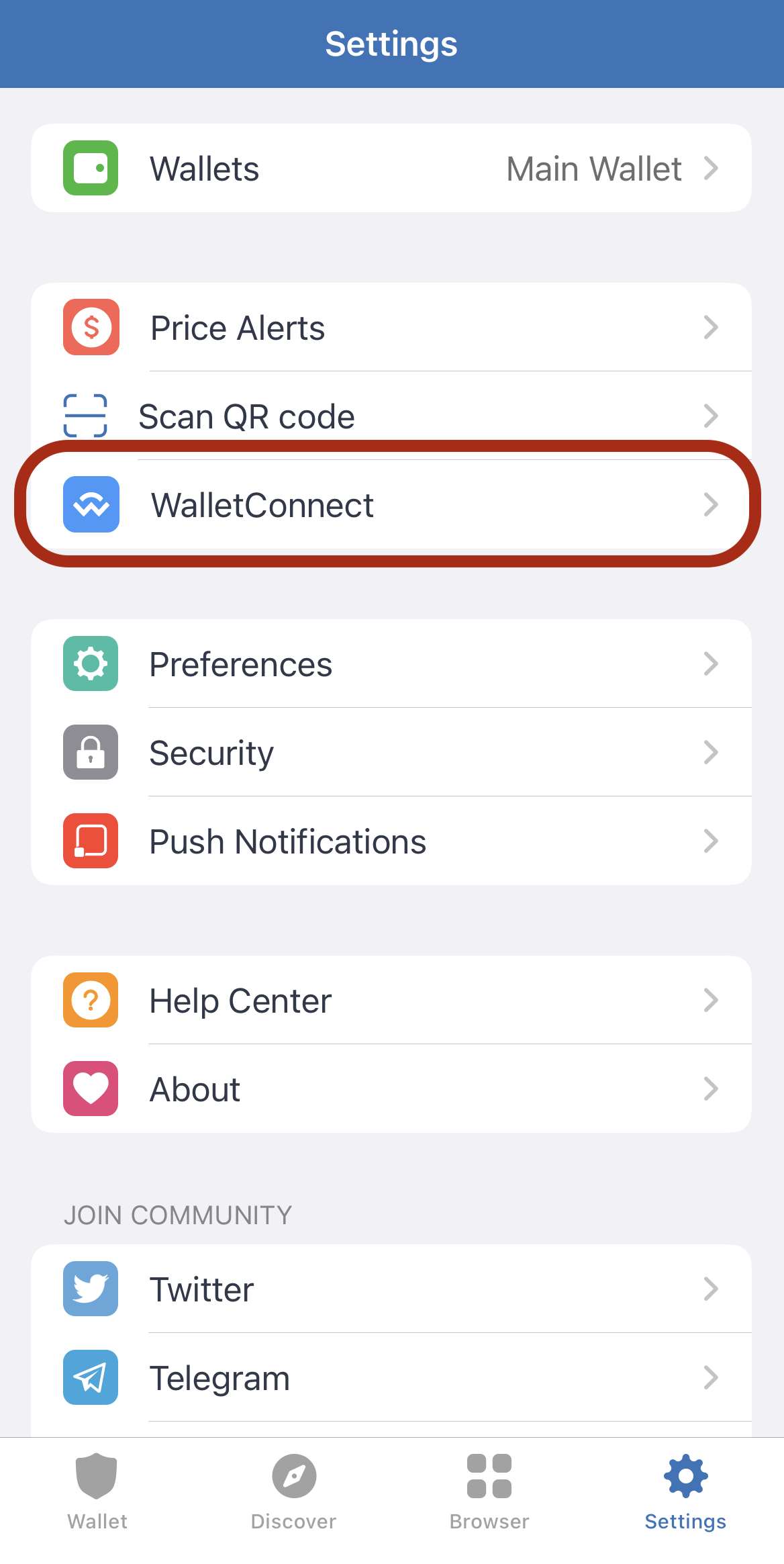This screenshot has height=1564, width=784.
Task: Open Main Wallet selection
Action: tap(593, 168)
